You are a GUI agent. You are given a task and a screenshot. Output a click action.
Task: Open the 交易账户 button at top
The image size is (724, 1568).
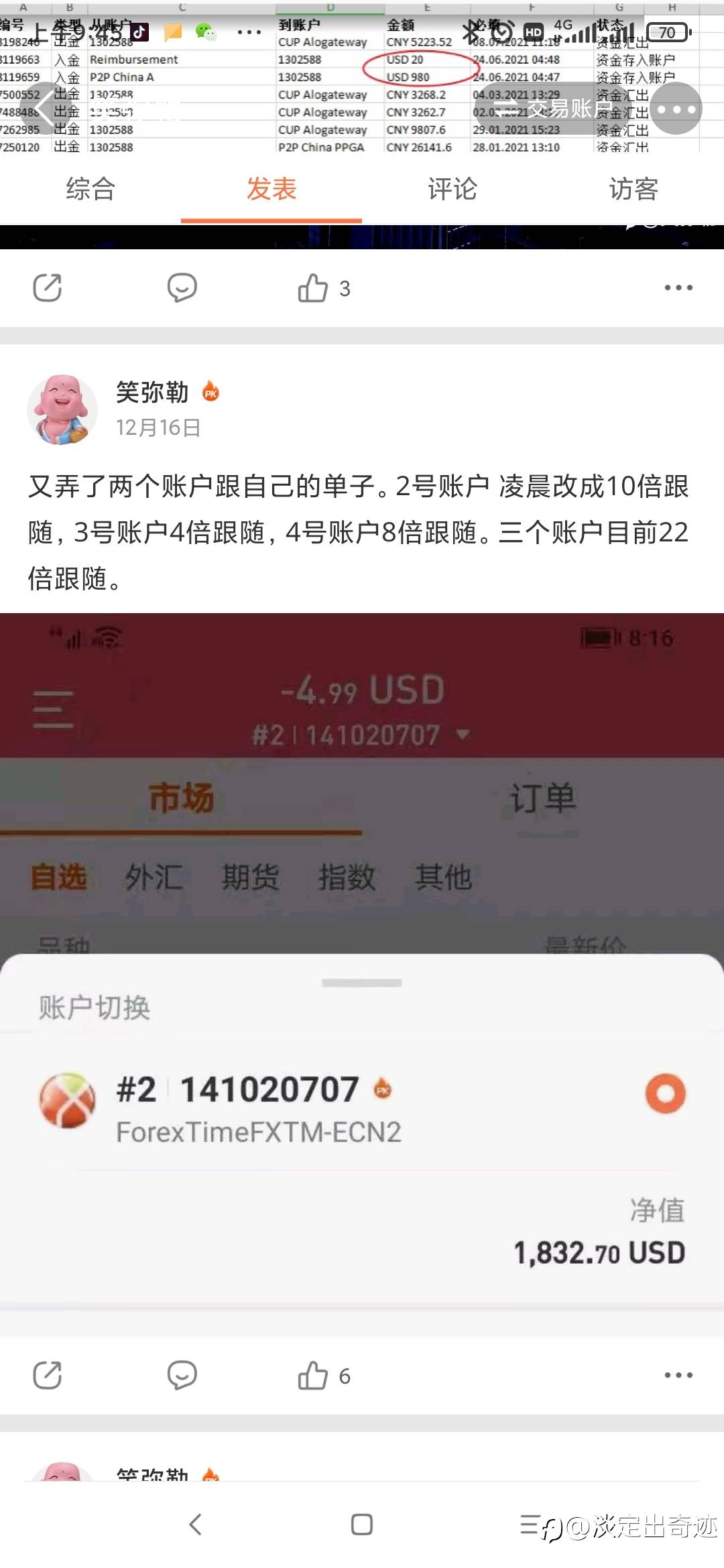[553, 109]
